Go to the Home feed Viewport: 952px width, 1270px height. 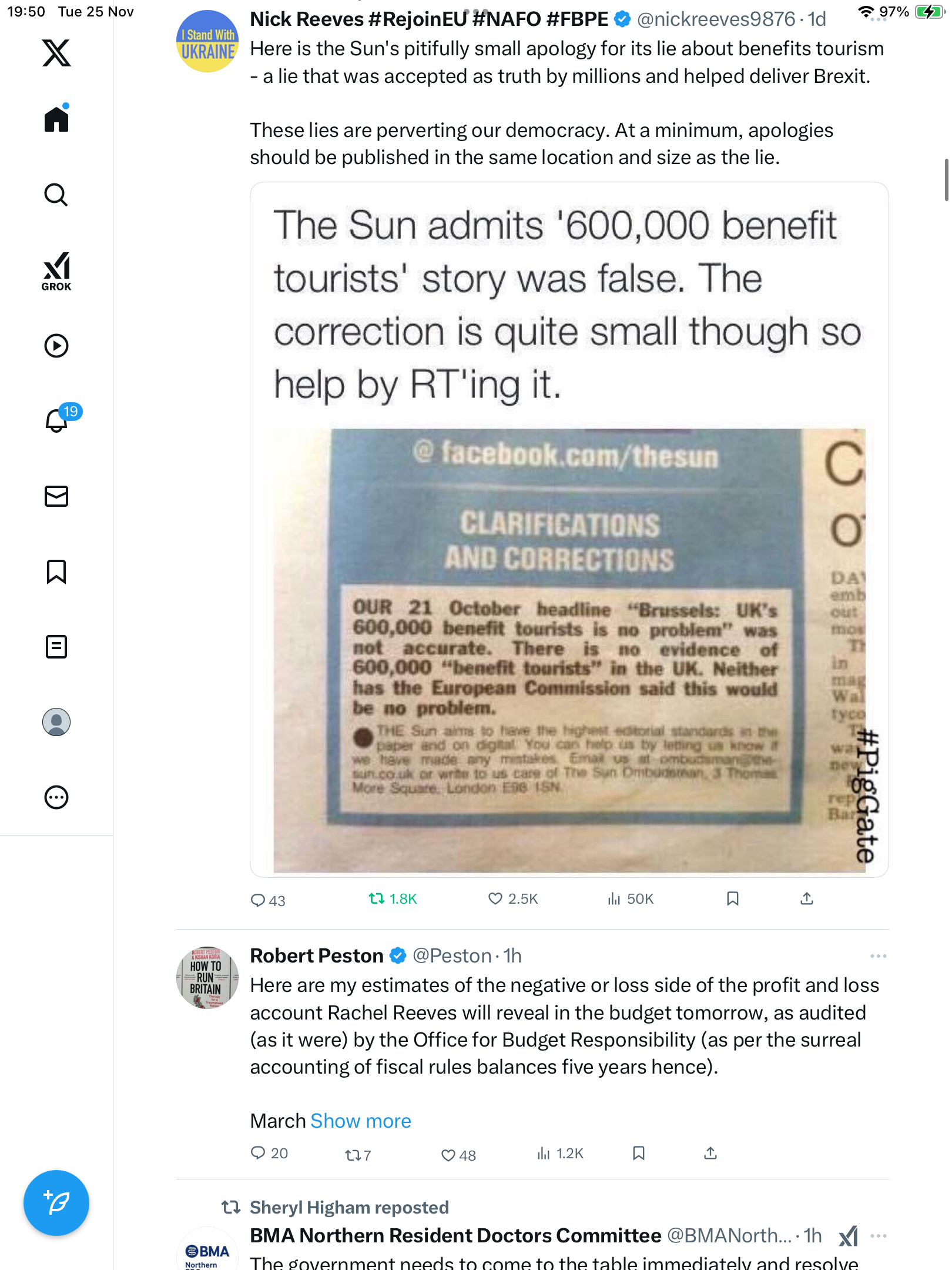(x=56, y=119)
